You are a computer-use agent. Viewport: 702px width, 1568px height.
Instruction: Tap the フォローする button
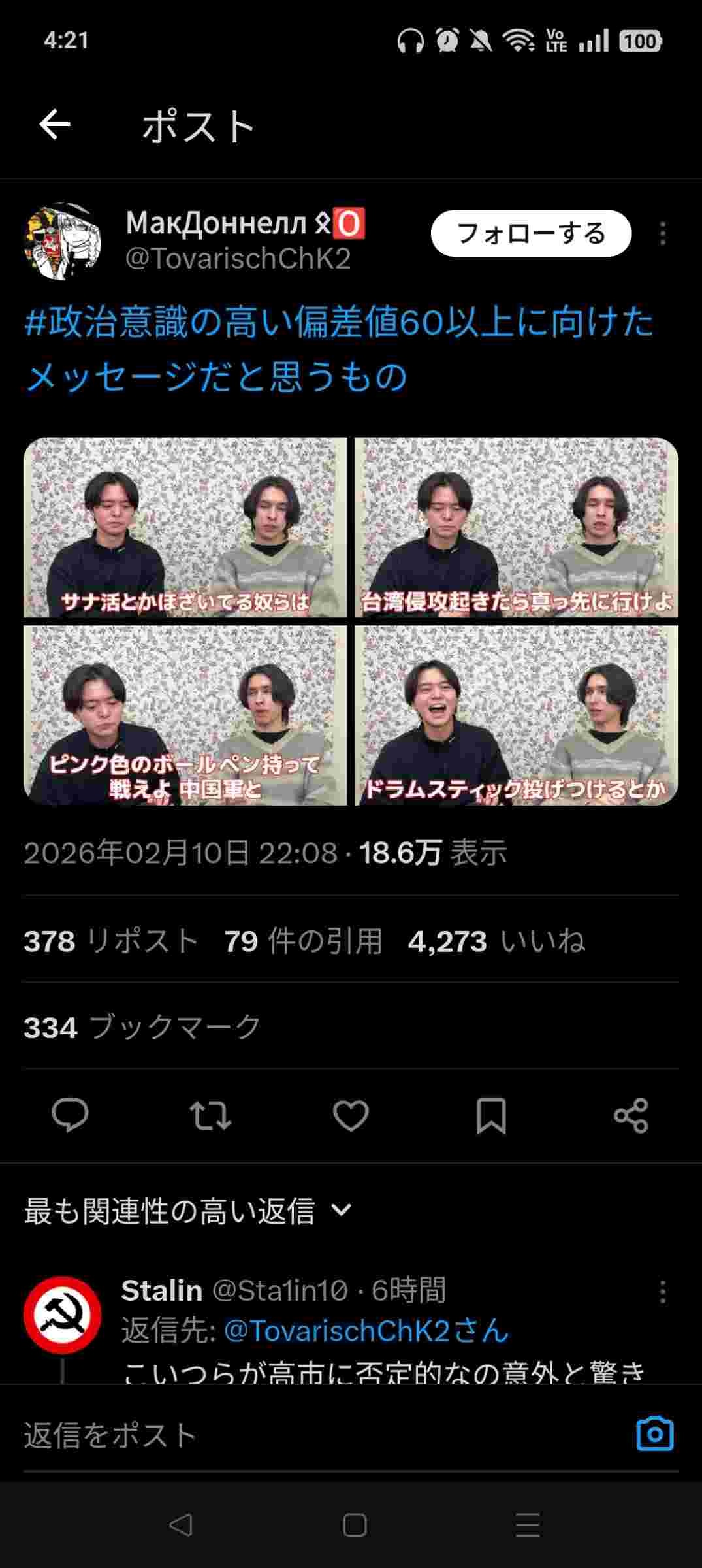click(x=531, y=233)
